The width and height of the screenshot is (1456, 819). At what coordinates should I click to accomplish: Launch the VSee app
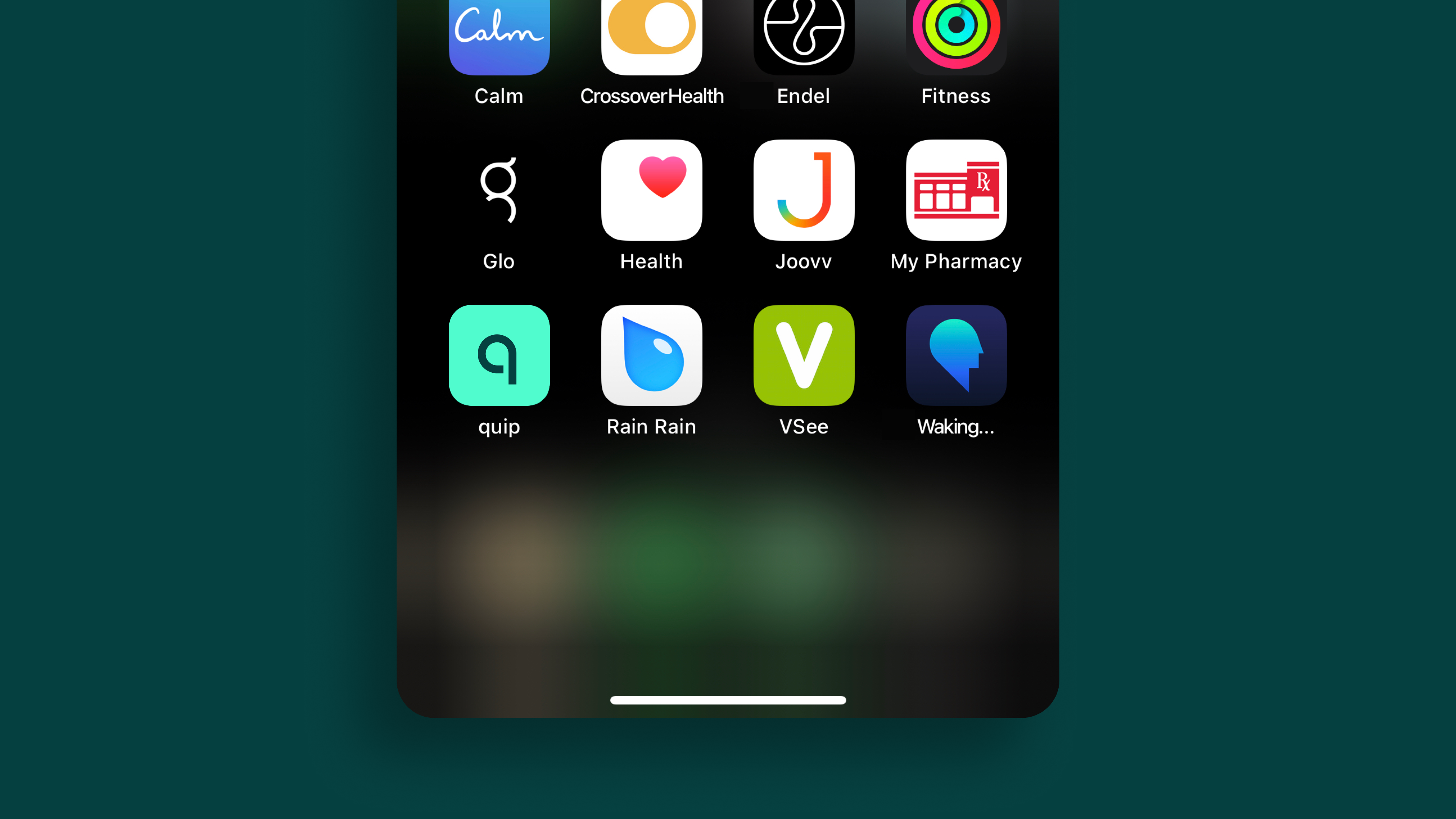[804, 355]
